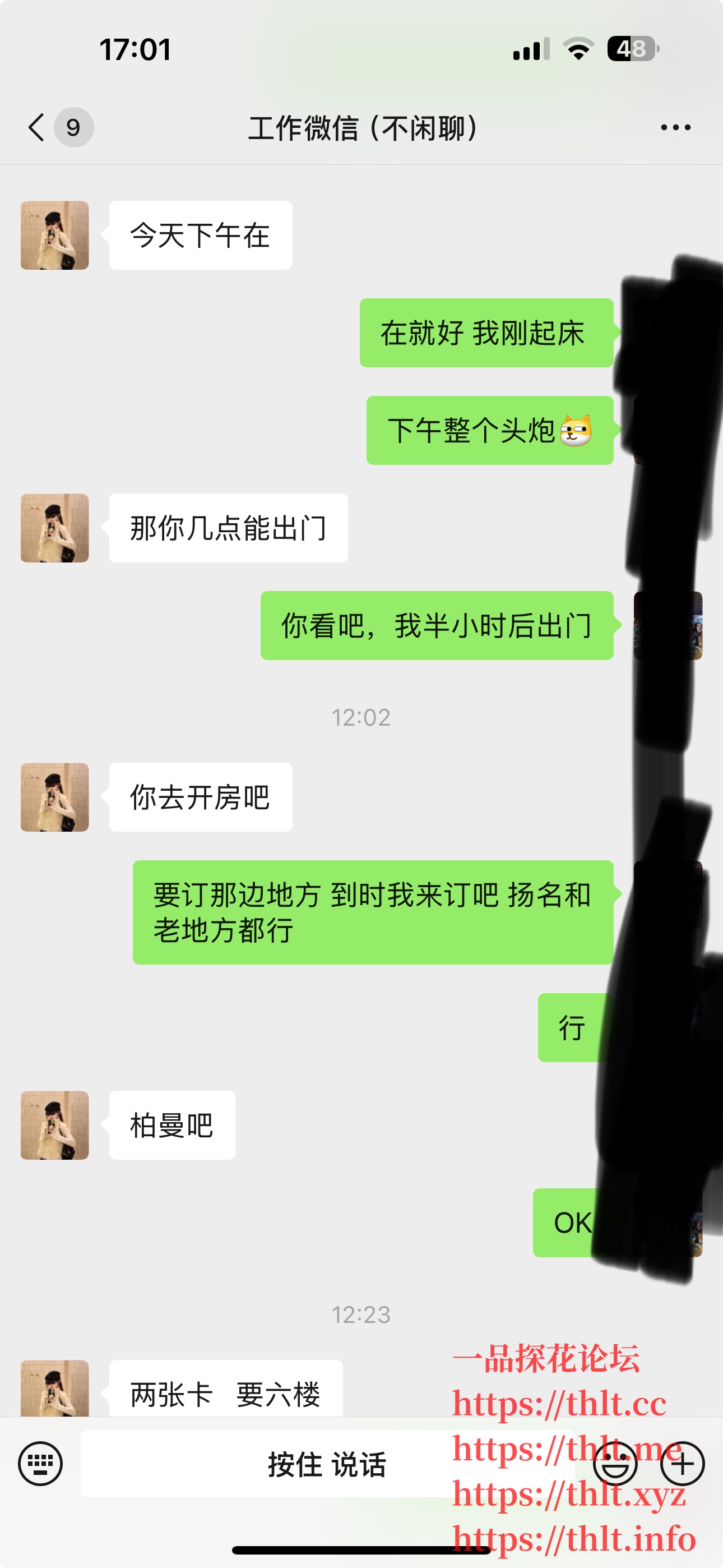Viewport: 723px width, 1568px height.
Task: Tap the avatar beside the 柏曼吧 message
Action: pos(54,1124)
